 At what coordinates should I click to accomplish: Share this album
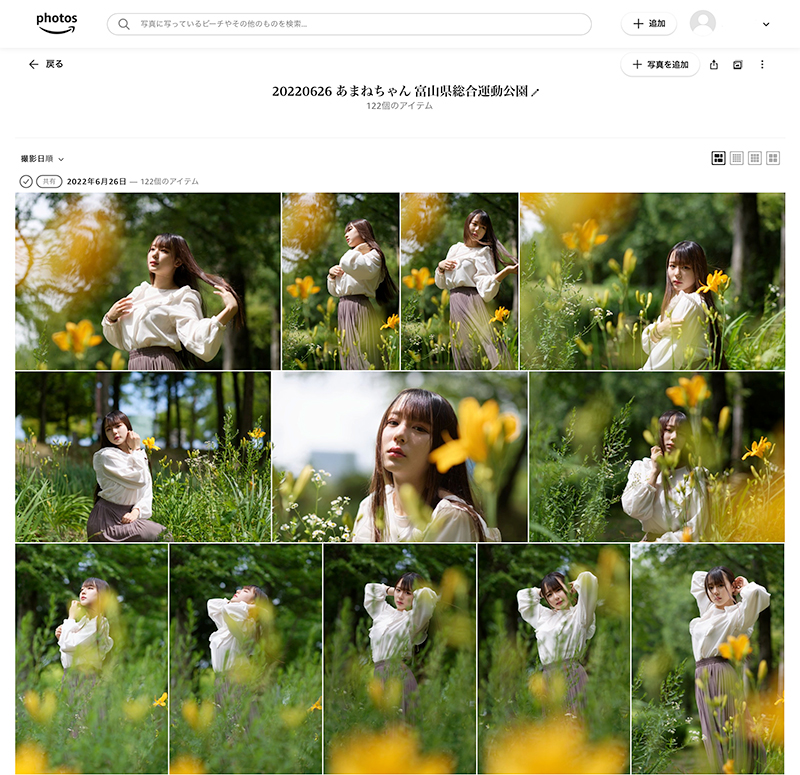tap(714, 64)
